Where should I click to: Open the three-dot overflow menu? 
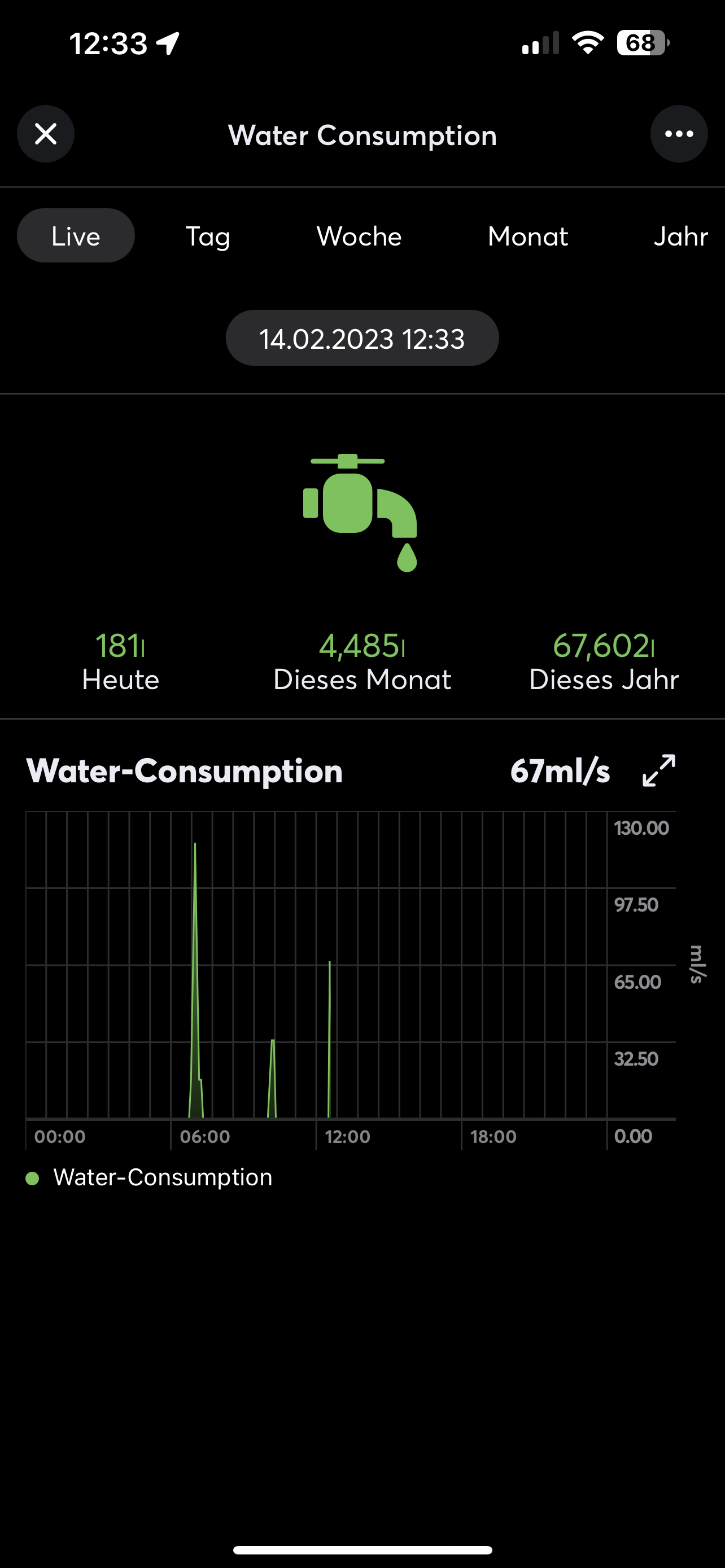[679, 134]
